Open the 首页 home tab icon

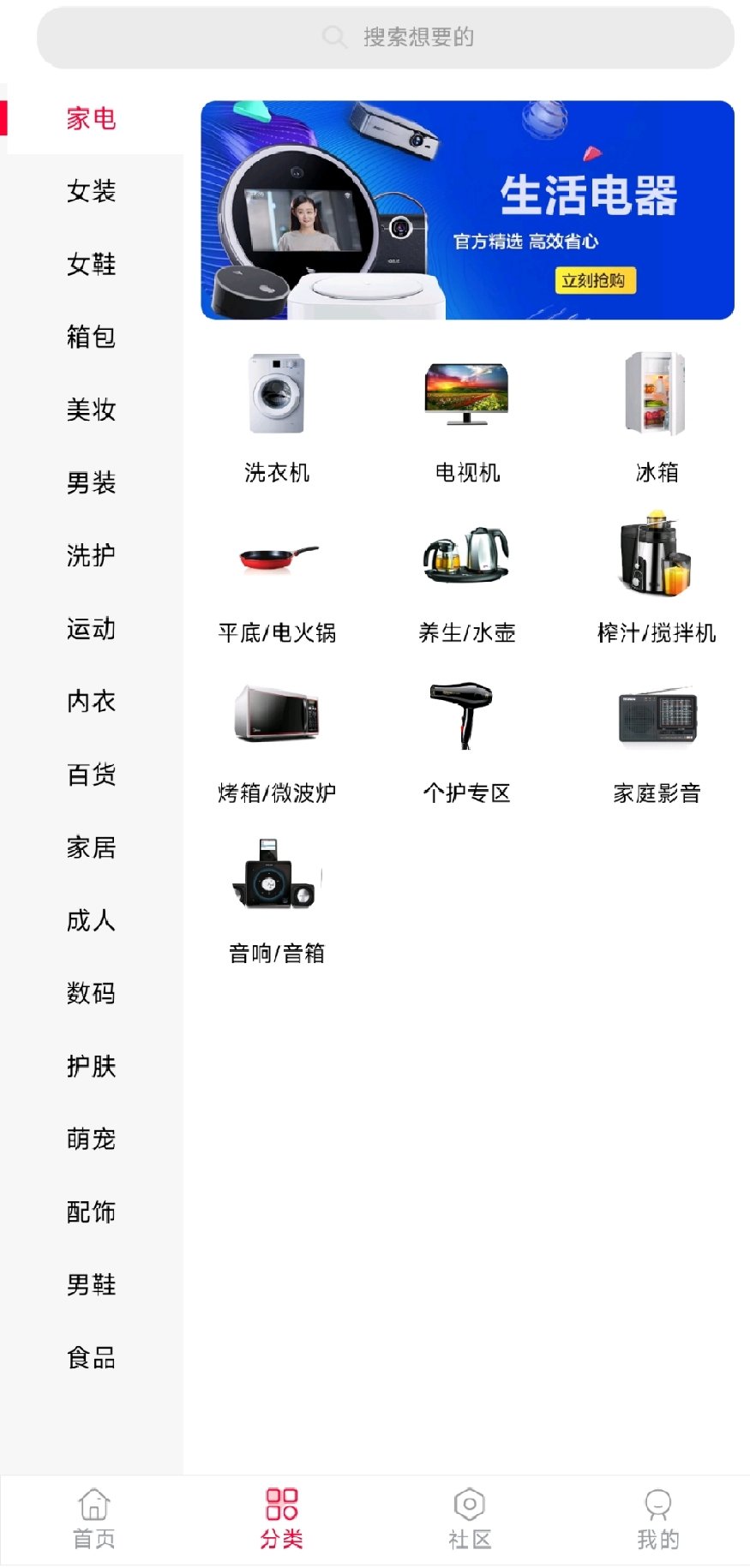94,1510
